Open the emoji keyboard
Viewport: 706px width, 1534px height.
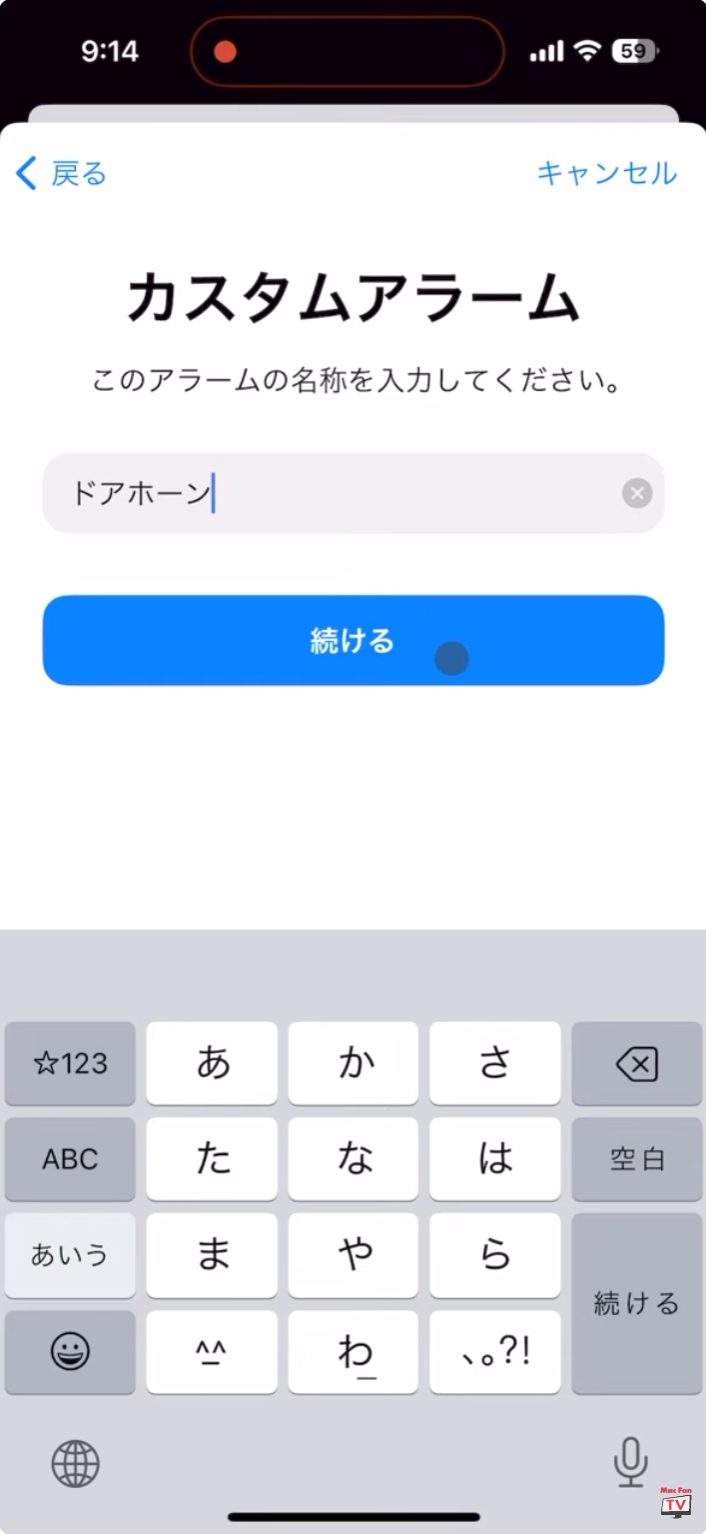click(70, 1353)
